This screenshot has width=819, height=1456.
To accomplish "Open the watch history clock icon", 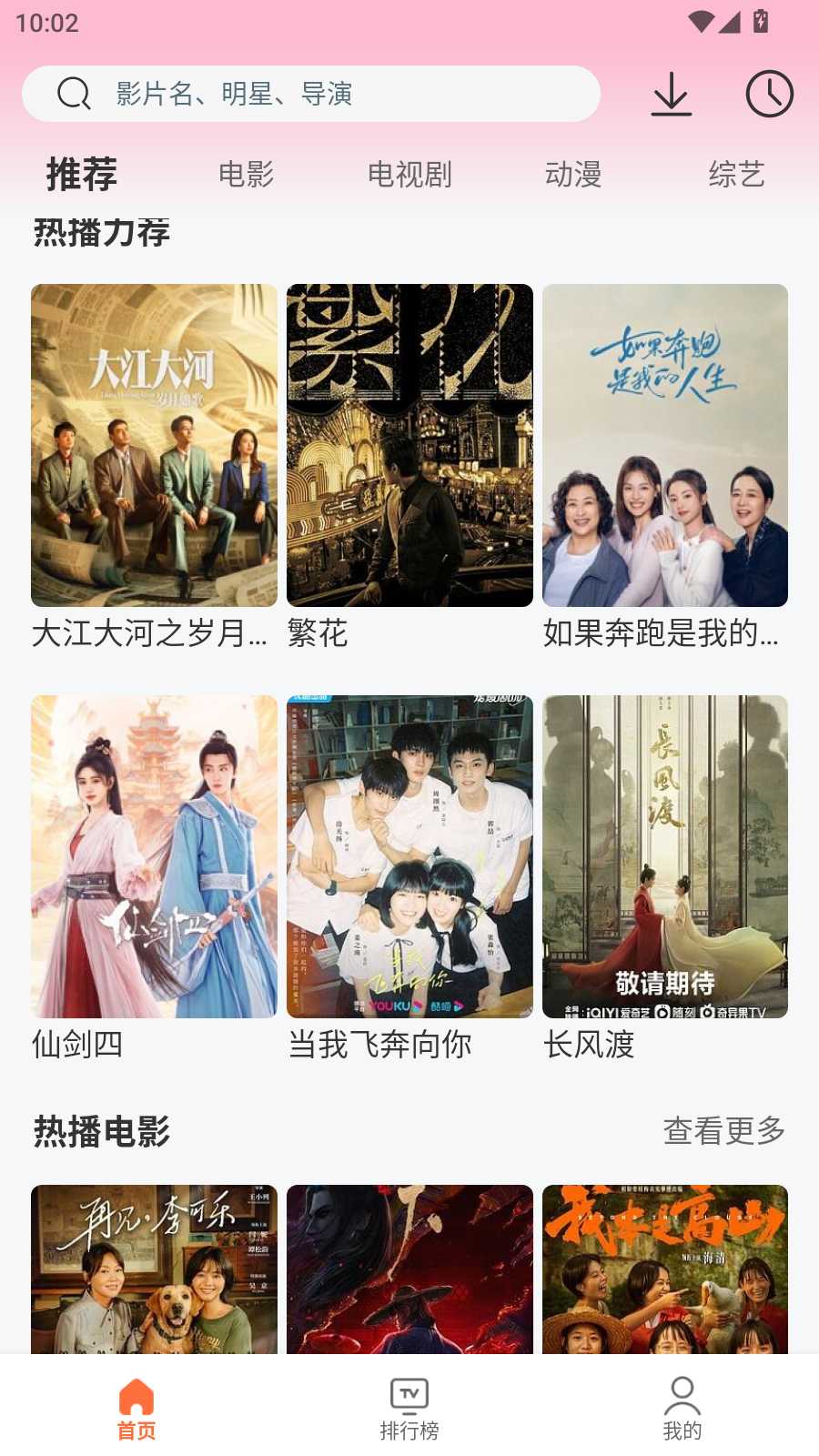I will pos(769,94).
